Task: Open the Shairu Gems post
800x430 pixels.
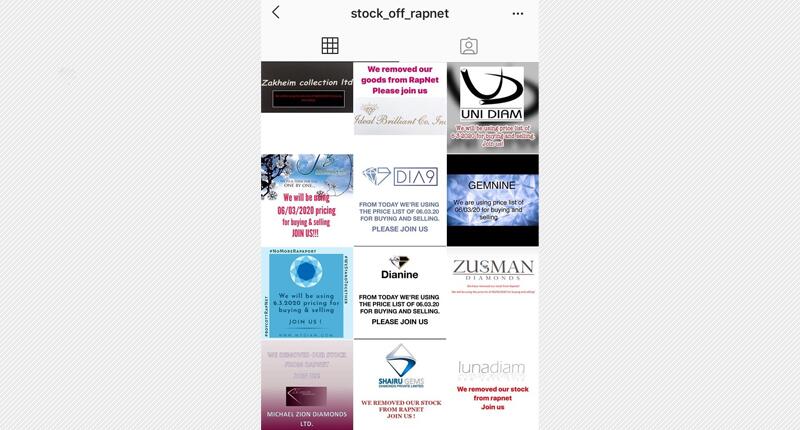Action: [400, 386]
